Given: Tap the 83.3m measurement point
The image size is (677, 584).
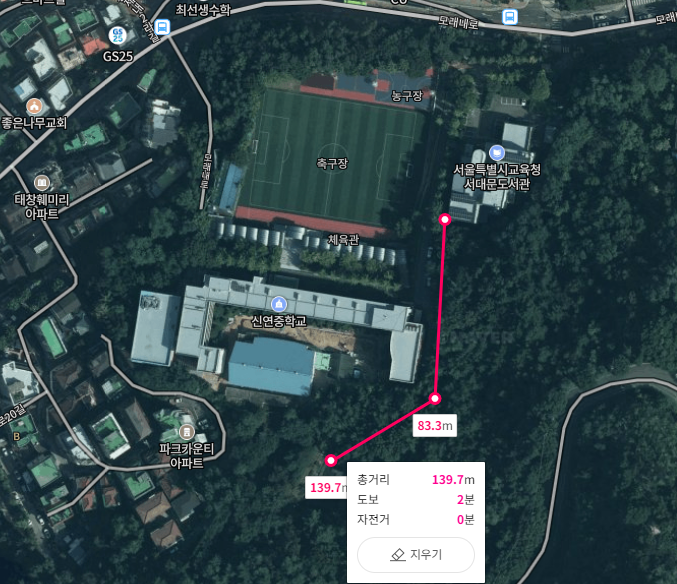Looking at the screenshot, I should 434,398.
